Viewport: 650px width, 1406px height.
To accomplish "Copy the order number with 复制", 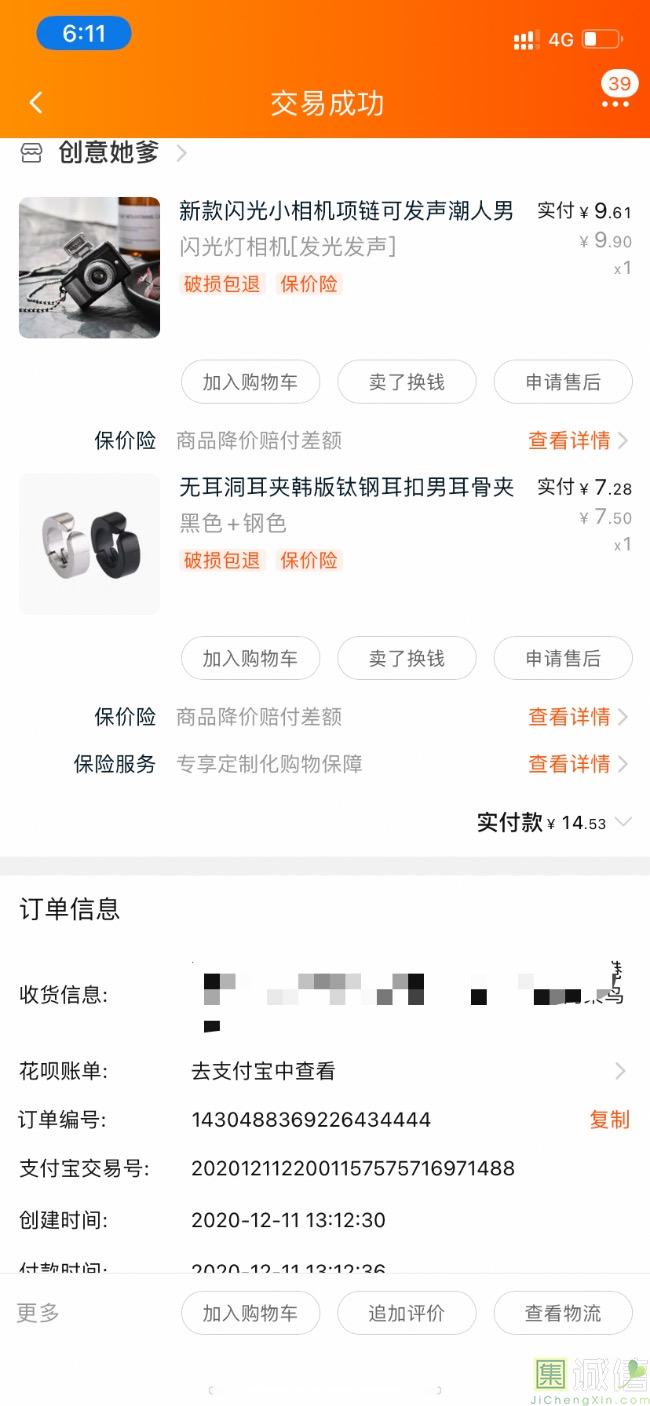I will coord(609,1120).
